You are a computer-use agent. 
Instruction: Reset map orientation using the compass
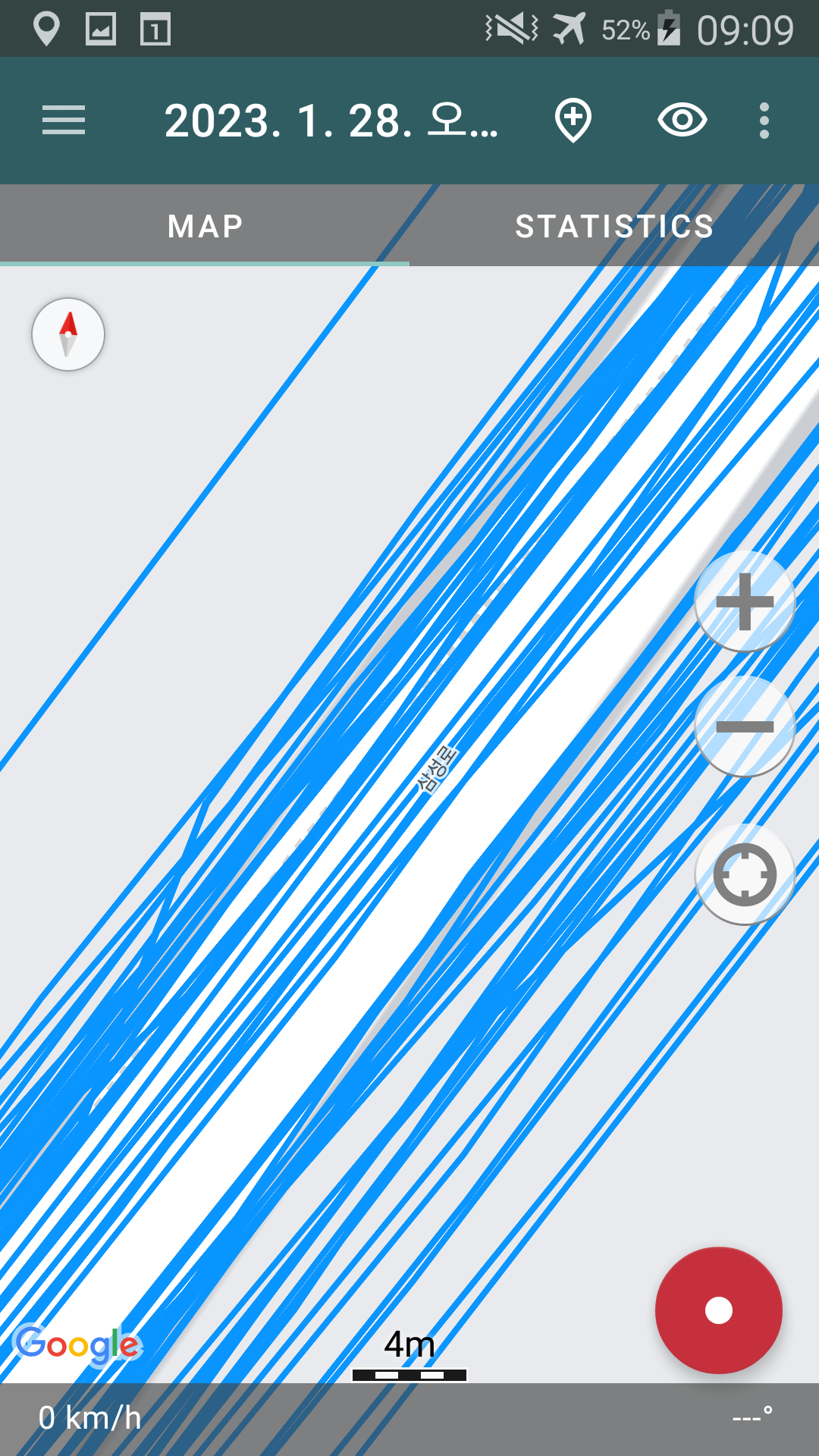[68, 334]
